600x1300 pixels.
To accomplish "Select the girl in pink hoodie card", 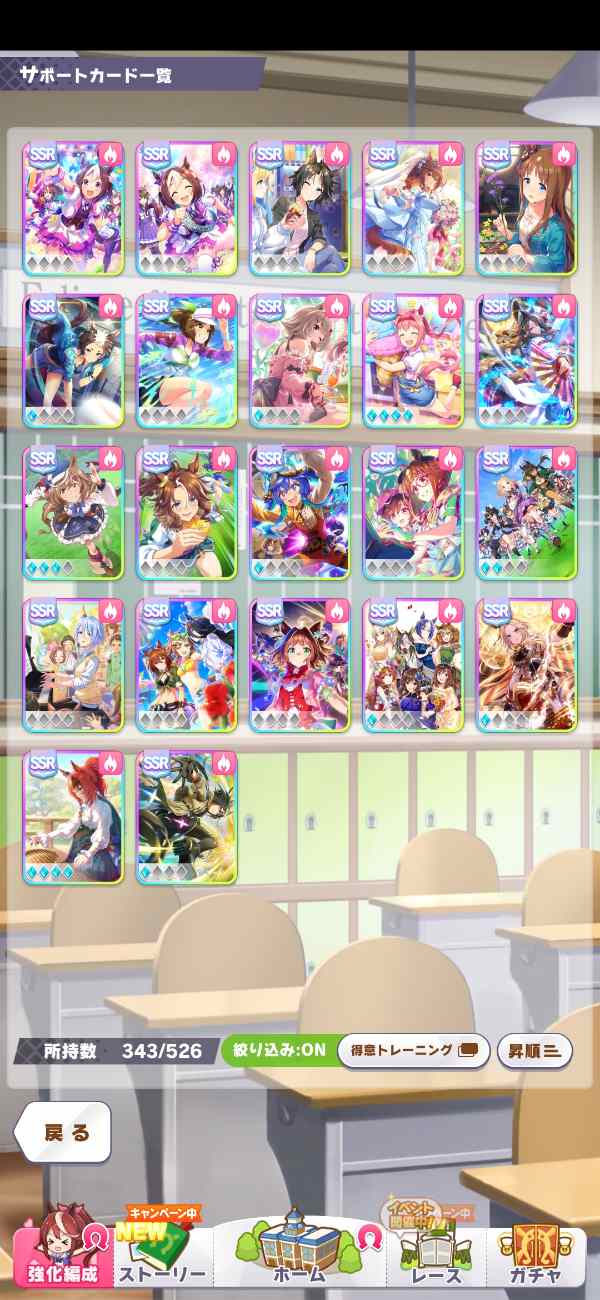I will click(x=300, y=360).
